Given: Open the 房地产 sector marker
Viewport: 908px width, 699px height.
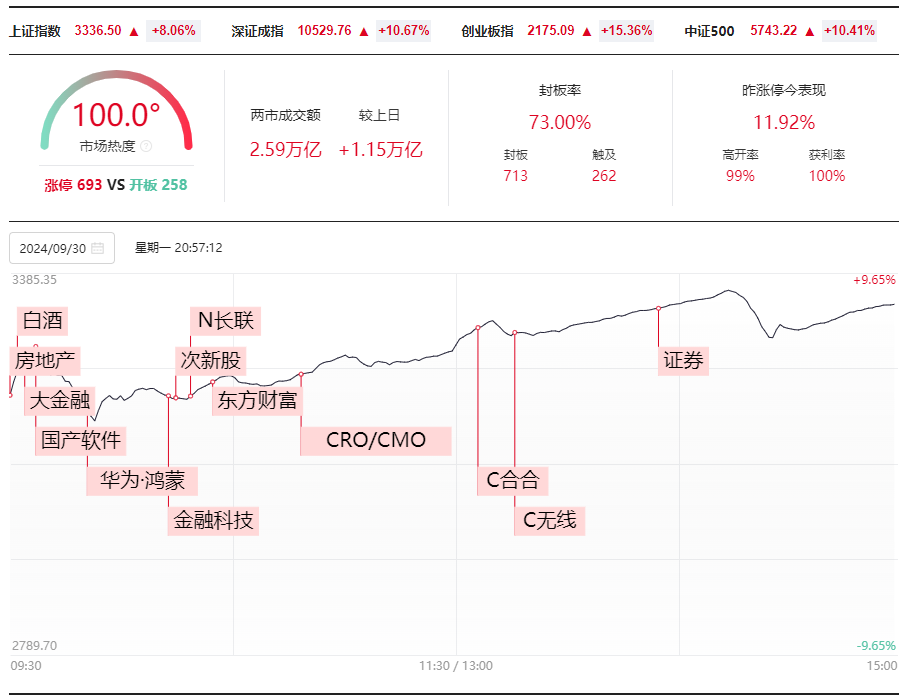Looking at the screenshot, I should [x=45, y=361].
